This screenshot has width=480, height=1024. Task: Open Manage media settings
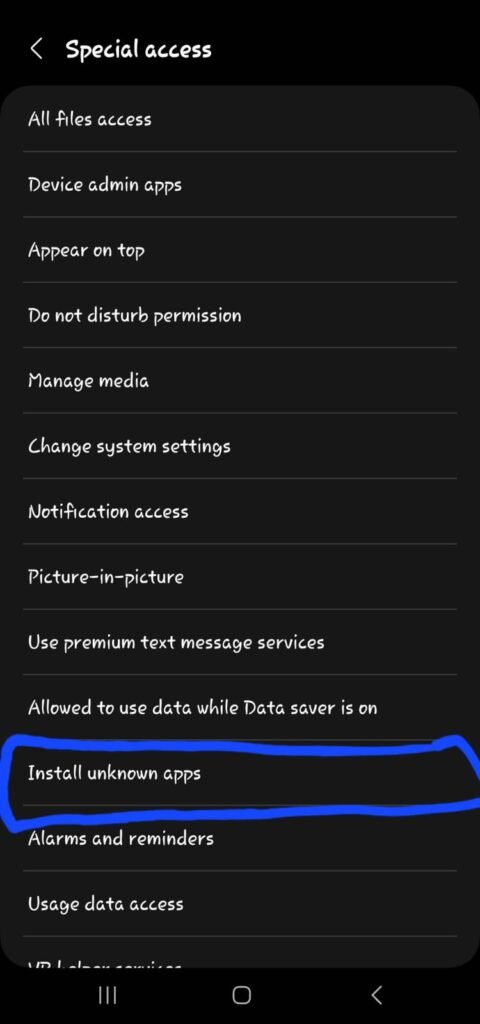[240, 380]
